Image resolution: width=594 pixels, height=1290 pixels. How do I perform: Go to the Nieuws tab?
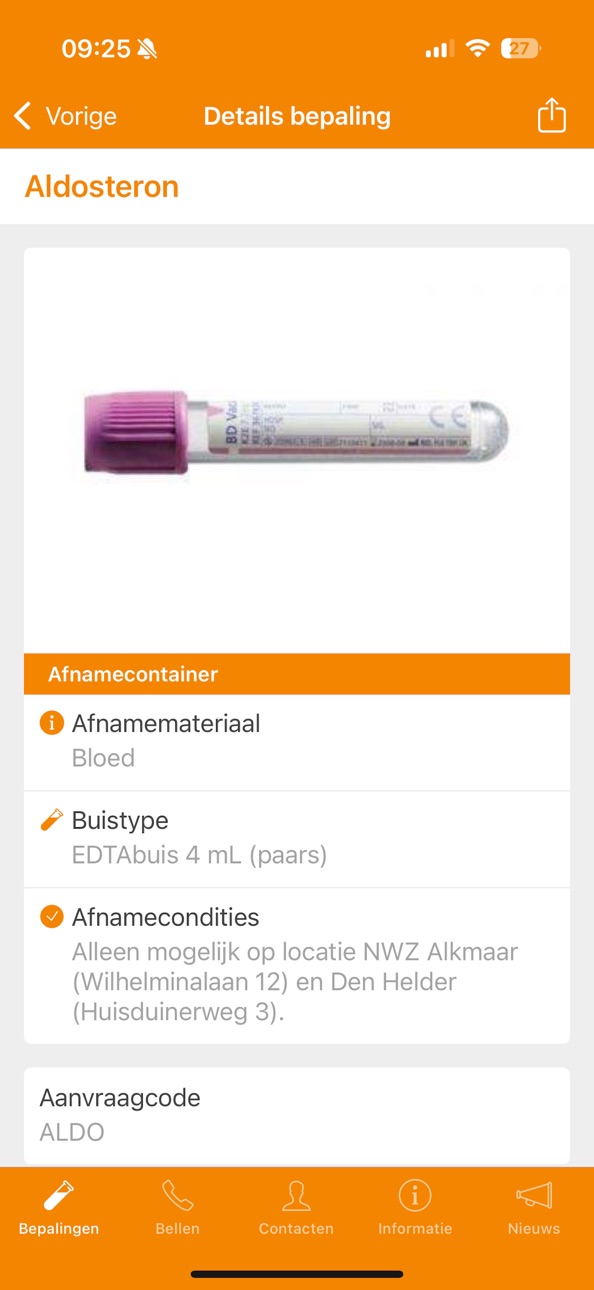click(x=534, y=1208)
